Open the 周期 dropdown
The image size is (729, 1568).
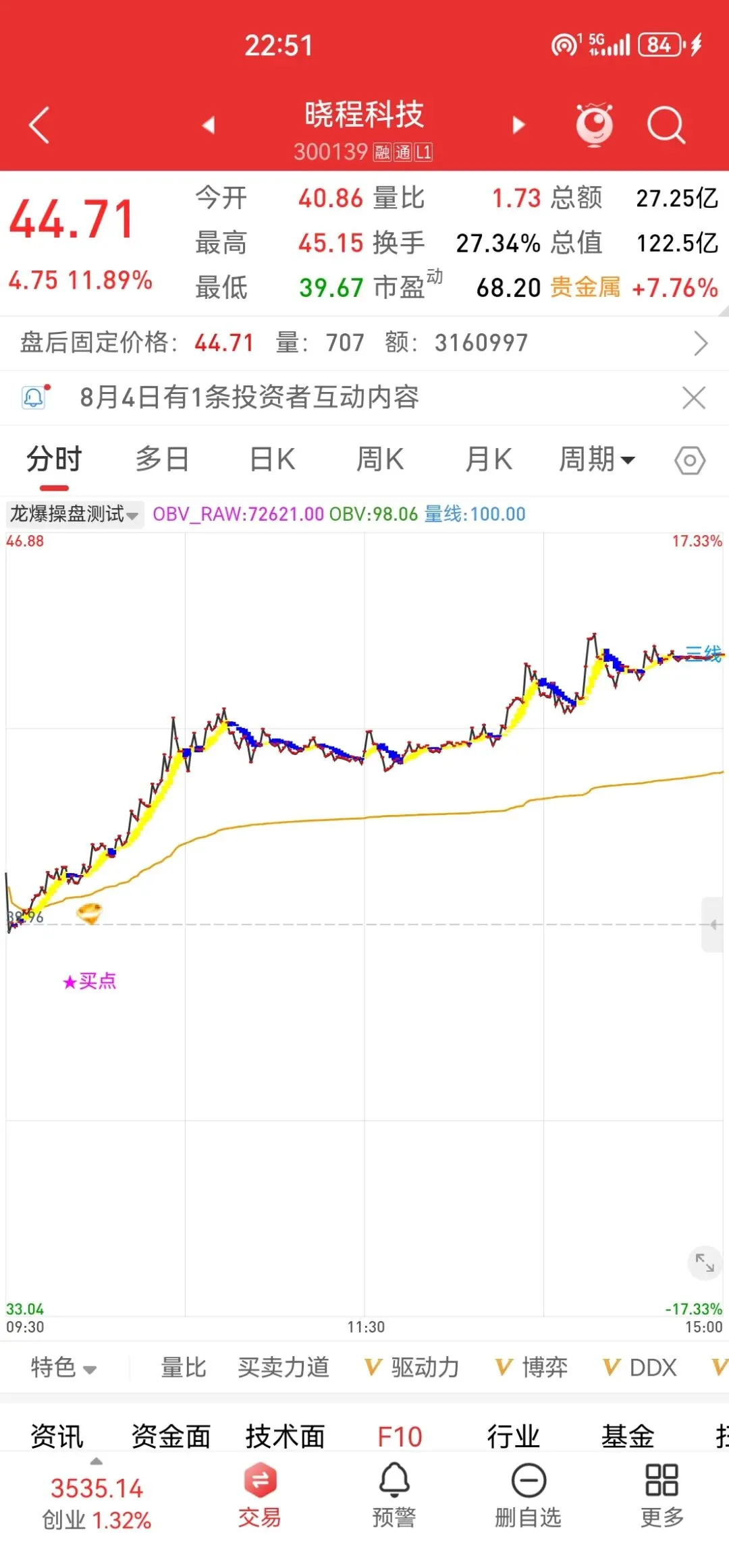pos(597,459)
